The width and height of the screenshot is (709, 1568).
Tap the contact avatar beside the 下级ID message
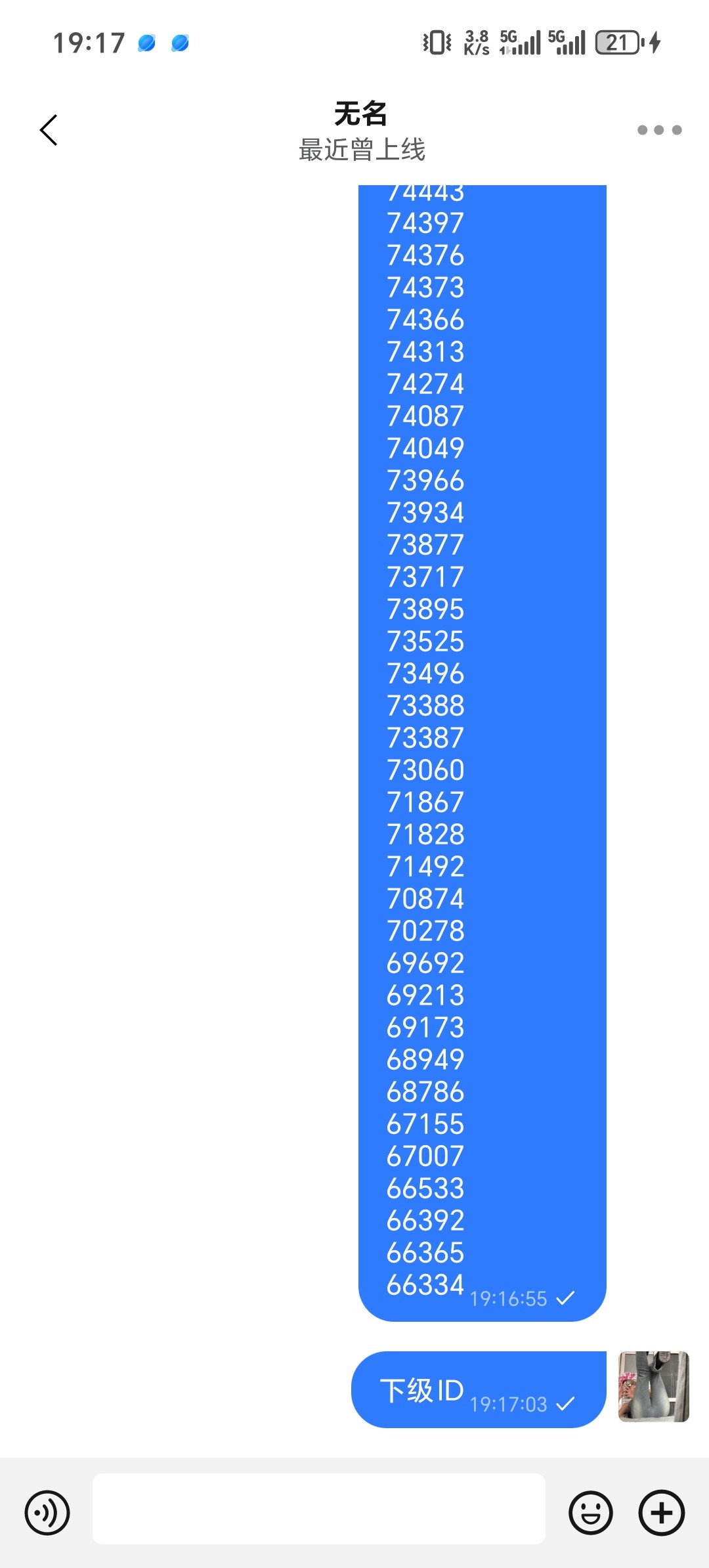click(x=655, y=1385)
